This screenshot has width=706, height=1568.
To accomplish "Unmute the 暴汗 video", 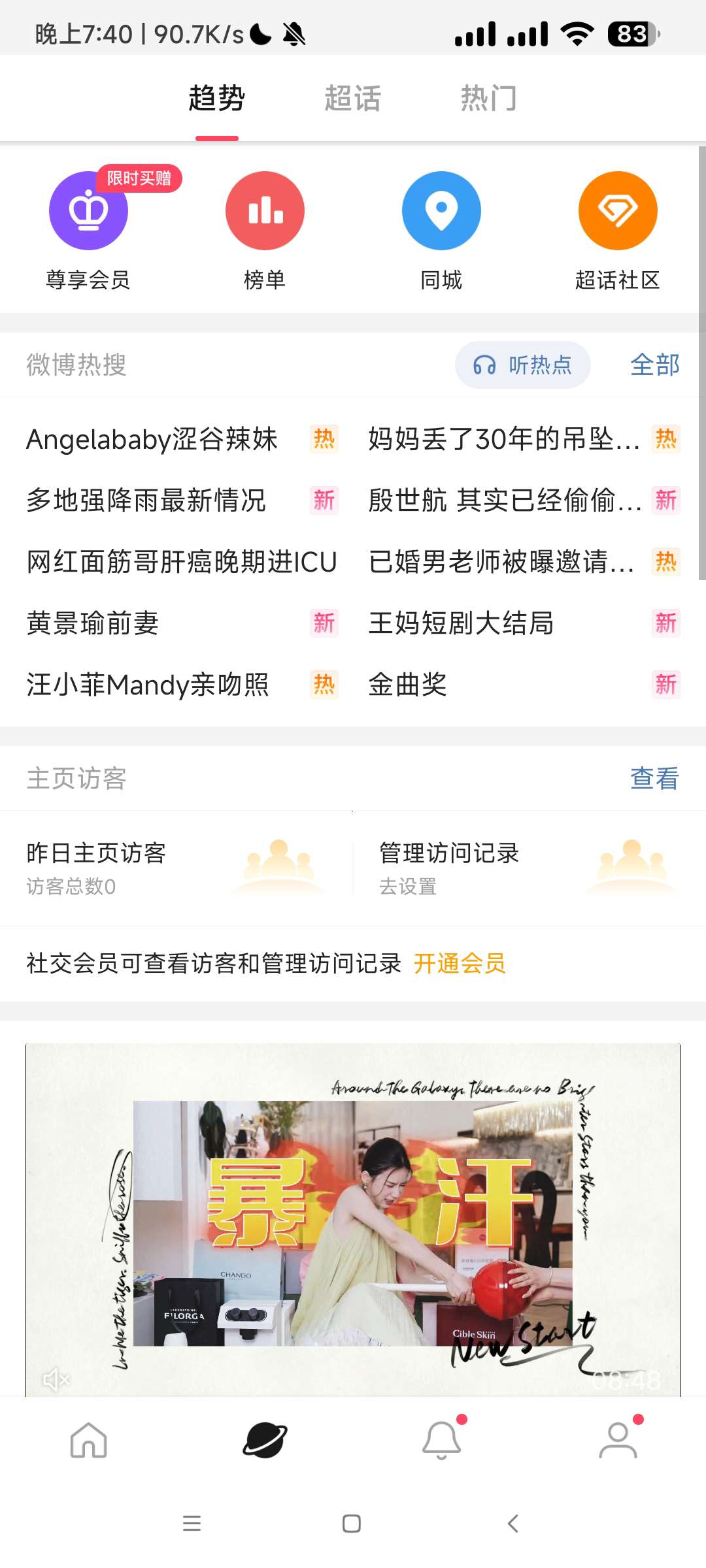I will [56, 1380].
